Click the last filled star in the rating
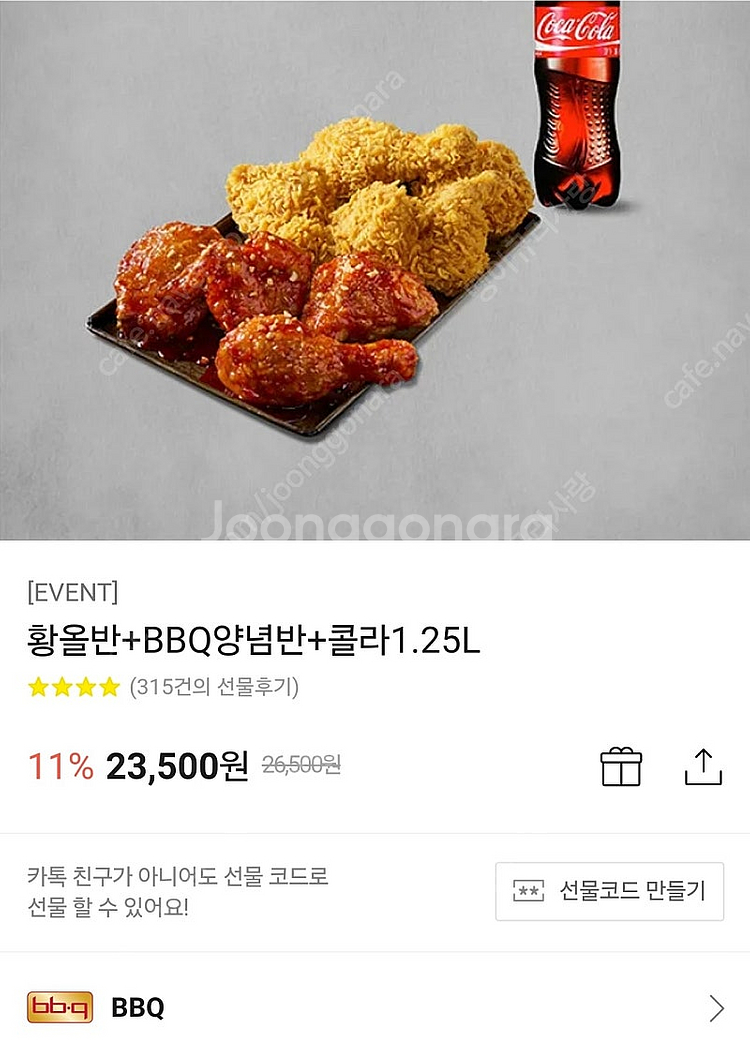Screen dimensions: 750x1058 pos(110,686)
